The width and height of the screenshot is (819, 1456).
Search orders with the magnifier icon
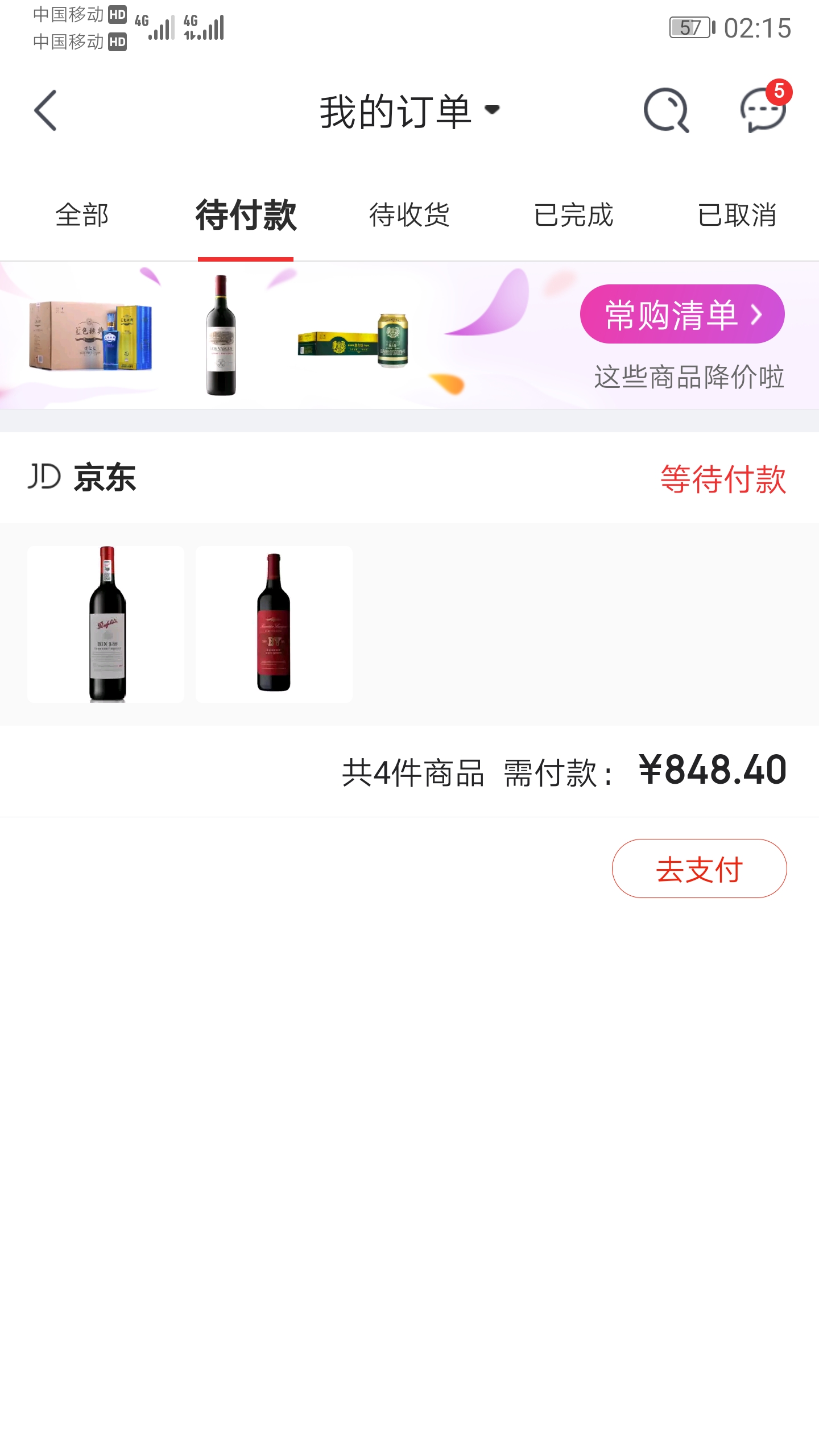click(666, 110)
